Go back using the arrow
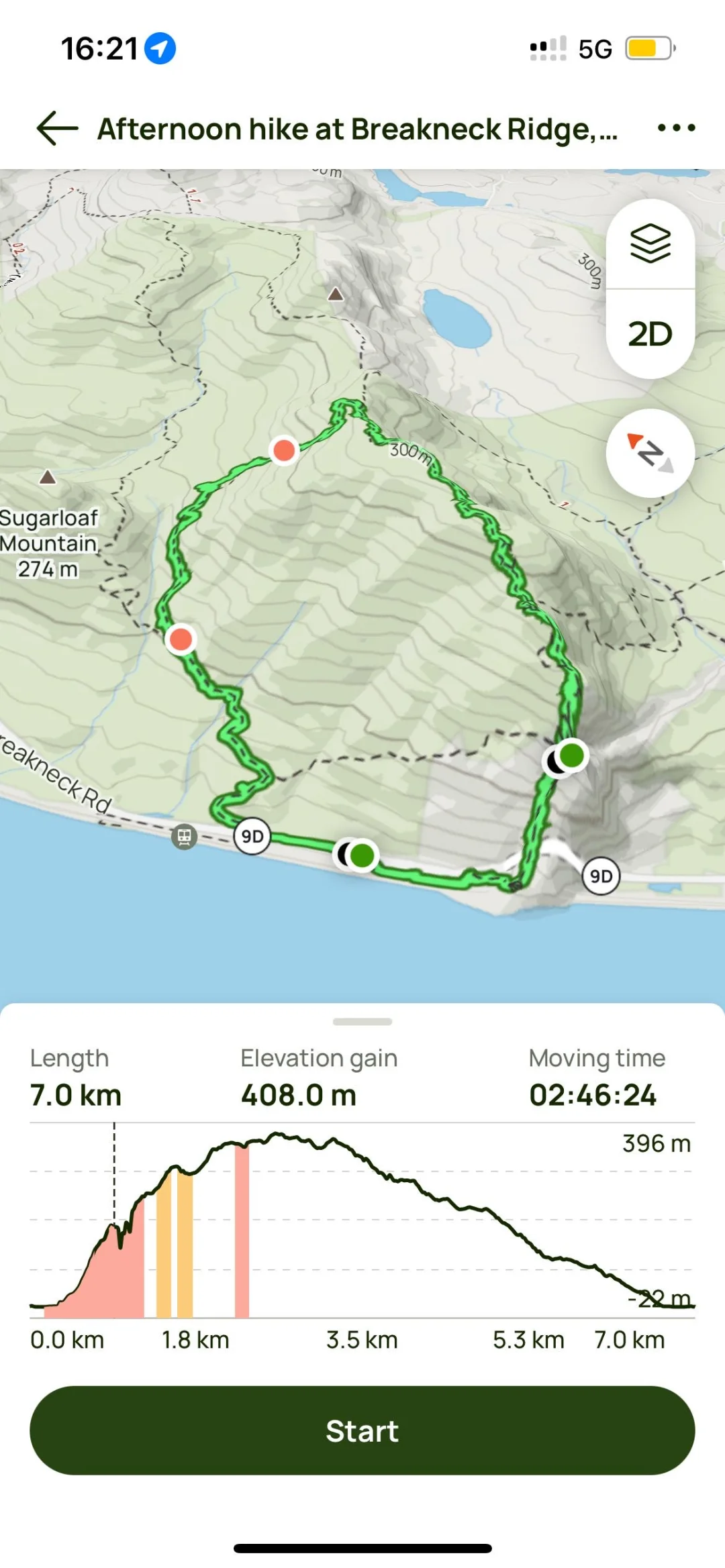The height and width of the screenshot is (1568, 725). 57,128
